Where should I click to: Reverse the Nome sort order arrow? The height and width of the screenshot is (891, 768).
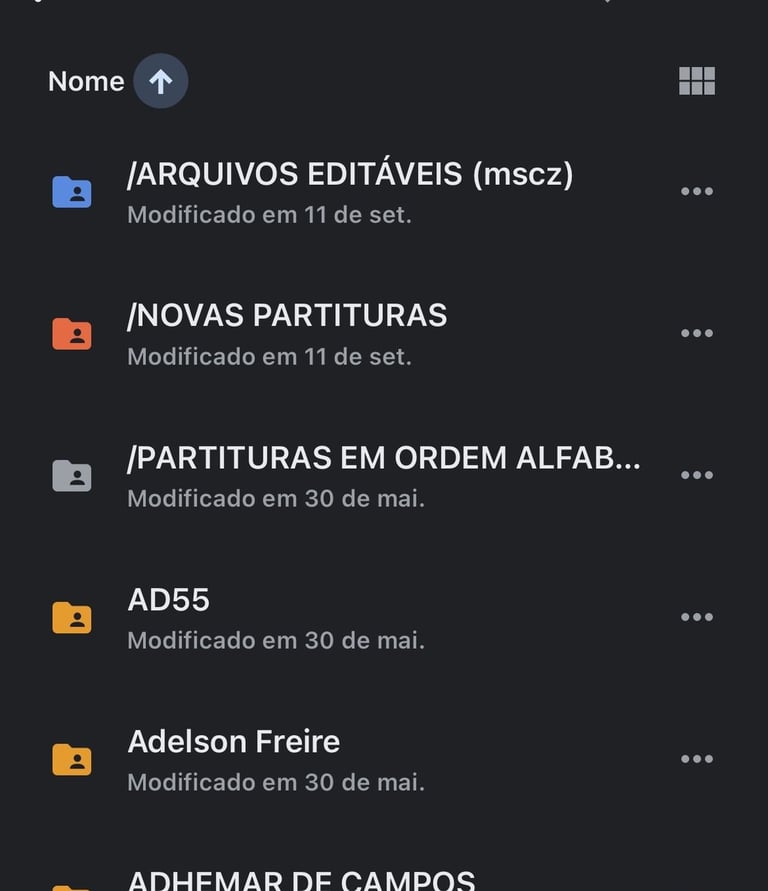(x=161, y=81)
